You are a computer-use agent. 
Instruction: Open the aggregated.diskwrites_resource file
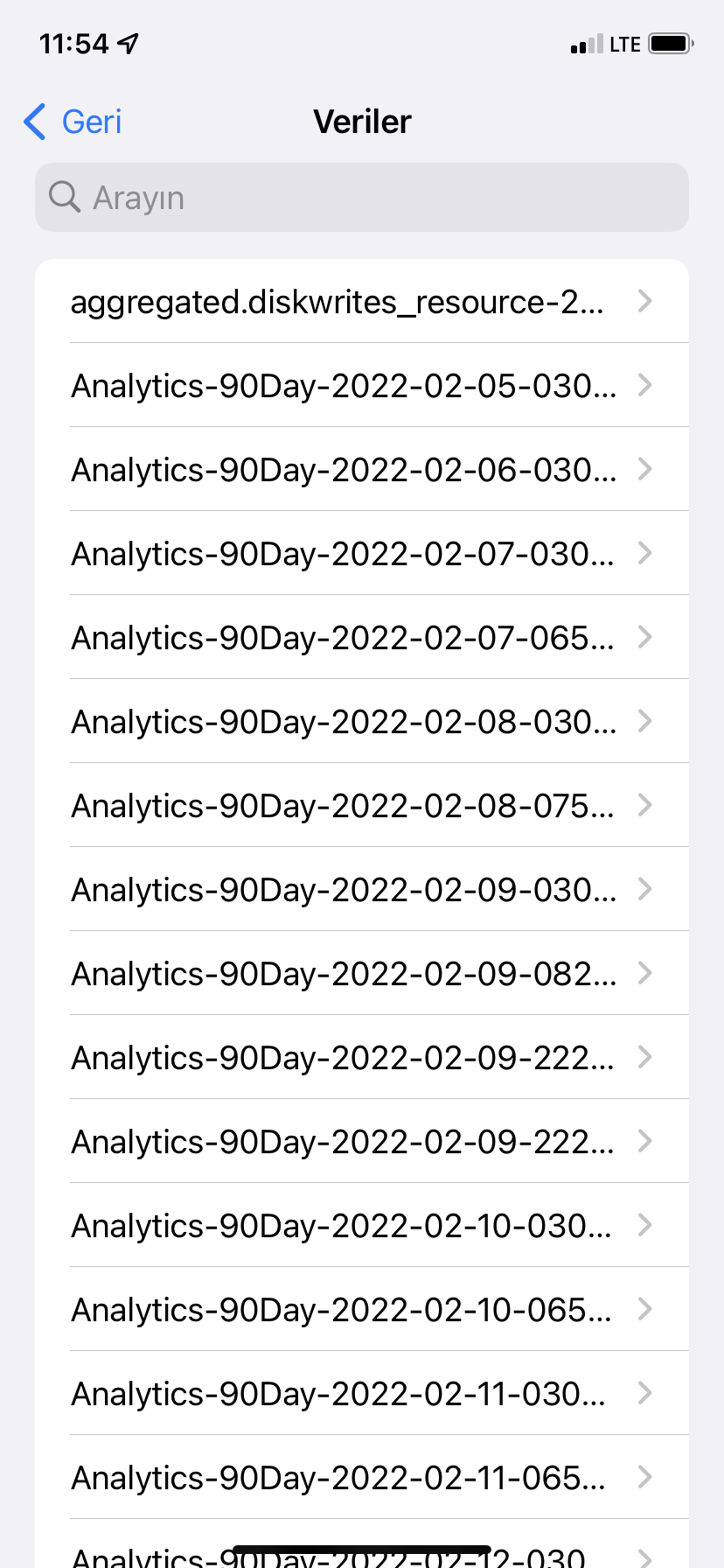[362, 301]
